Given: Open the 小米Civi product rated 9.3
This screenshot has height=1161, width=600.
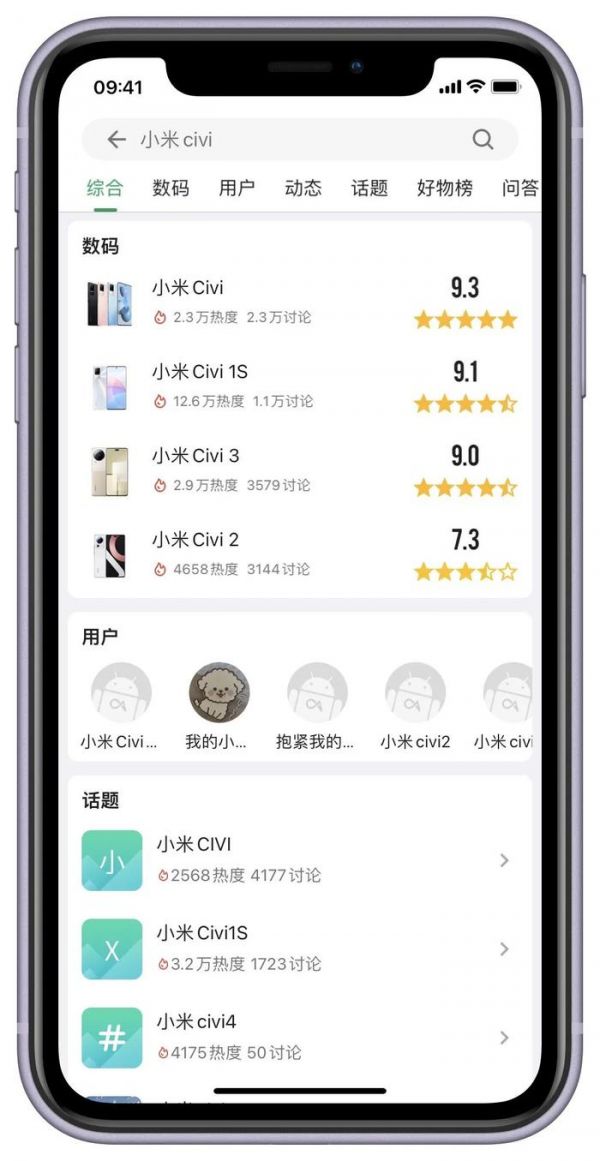Looking at the screenshot, I should tap(300, 303).
